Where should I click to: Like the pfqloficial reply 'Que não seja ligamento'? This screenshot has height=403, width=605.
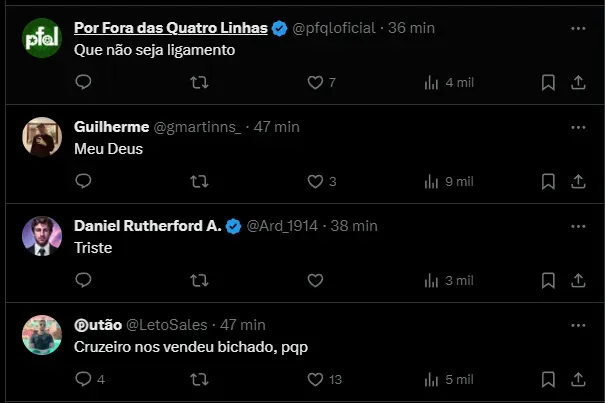(x=315, y=82)
